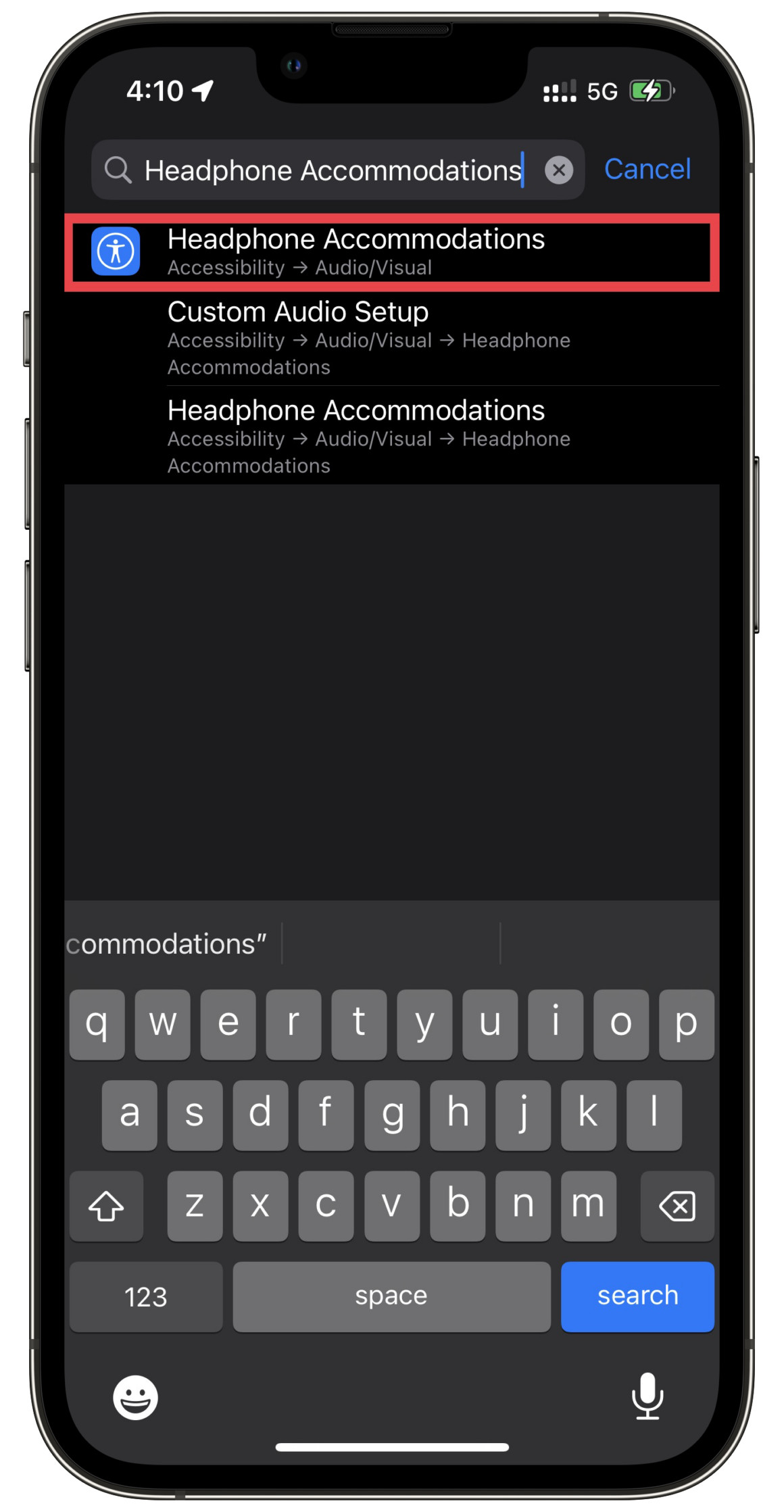The width and height of the screenshot is (784, 1512).
Task: Open the emoji keyboard
Action: pyautogui.click(x=135, y=1397)
